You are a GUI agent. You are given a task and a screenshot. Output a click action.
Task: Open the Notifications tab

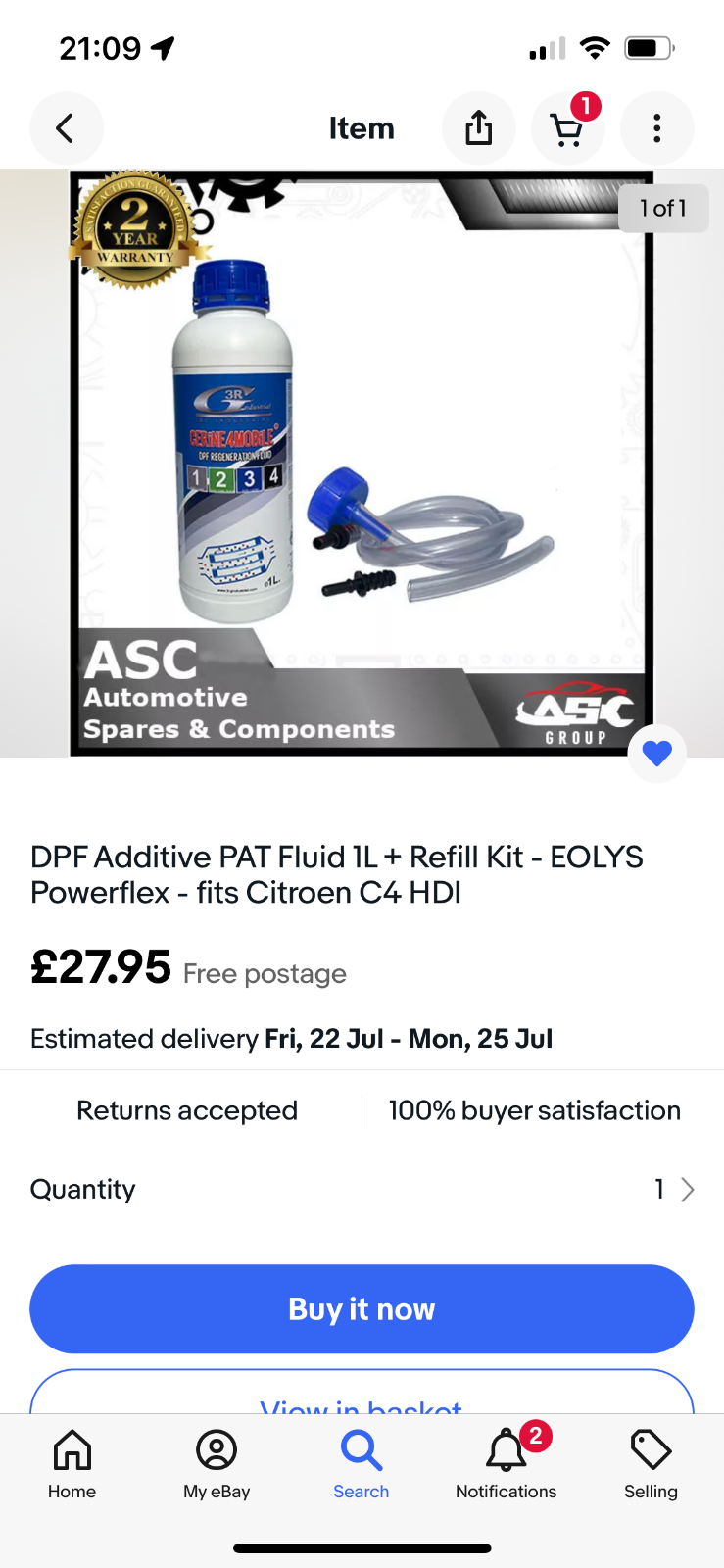(x=507, y=1464)
